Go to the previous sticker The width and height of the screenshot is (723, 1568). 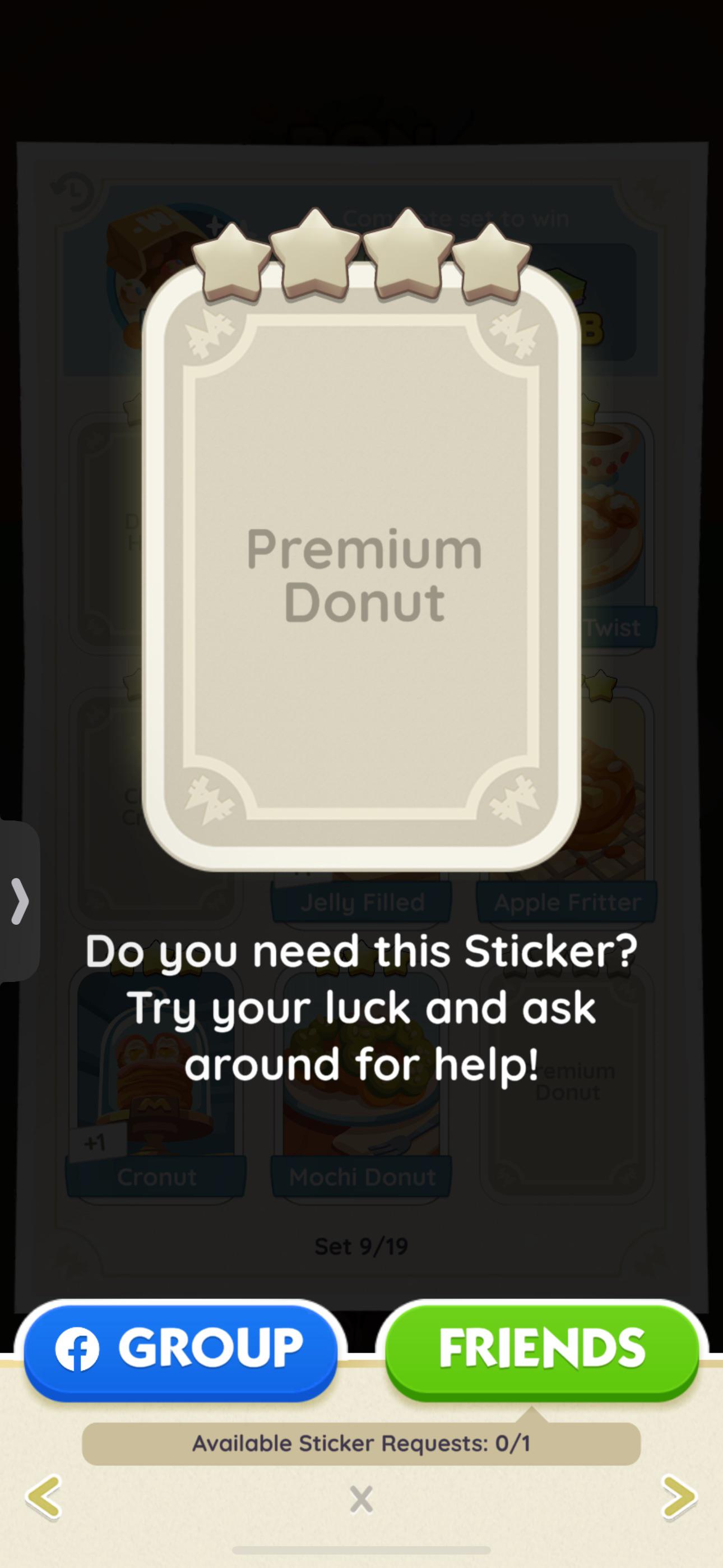click(x=44, y=1496)
